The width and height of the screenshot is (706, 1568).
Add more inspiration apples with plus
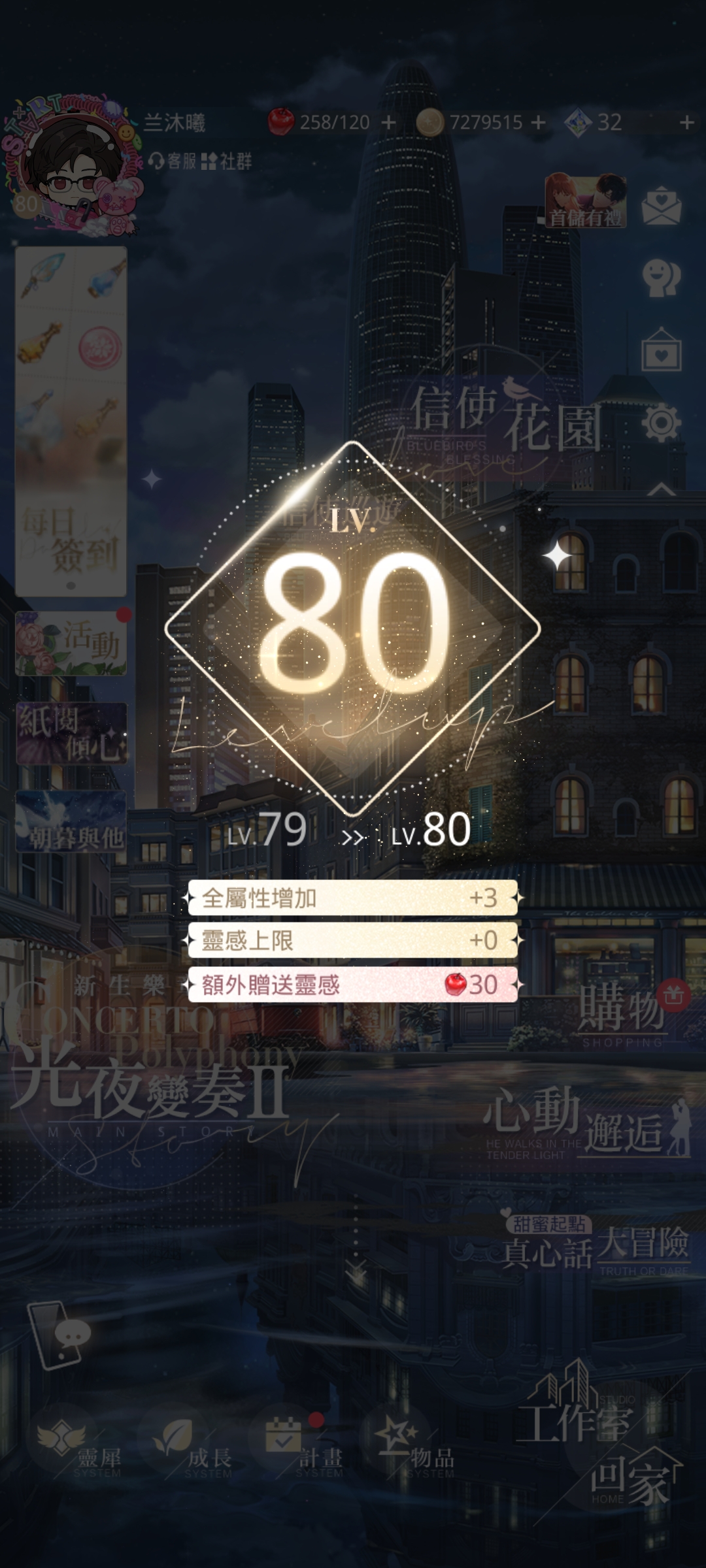388,122
